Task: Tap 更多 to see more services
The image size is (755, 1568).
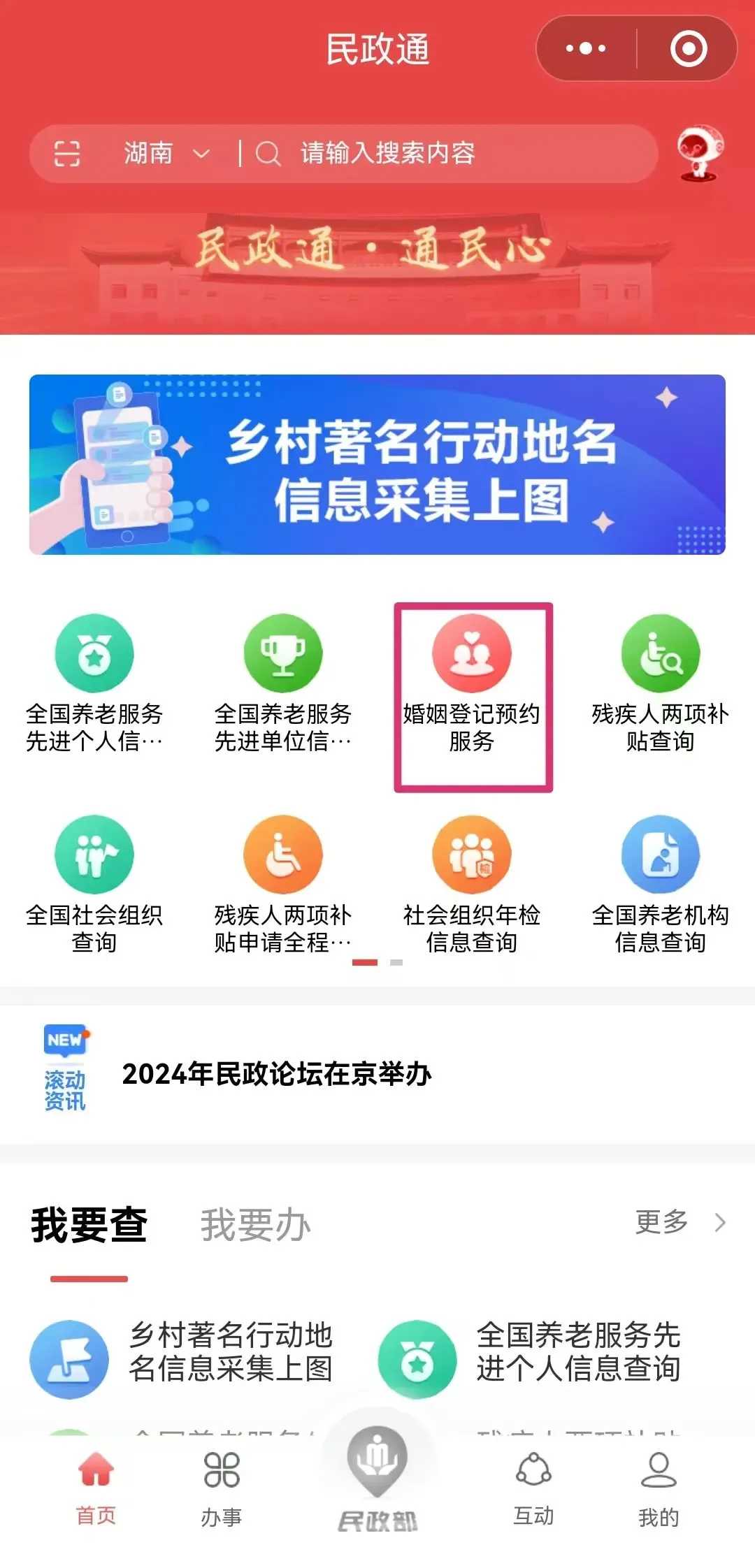Action: coord(678,1222)
